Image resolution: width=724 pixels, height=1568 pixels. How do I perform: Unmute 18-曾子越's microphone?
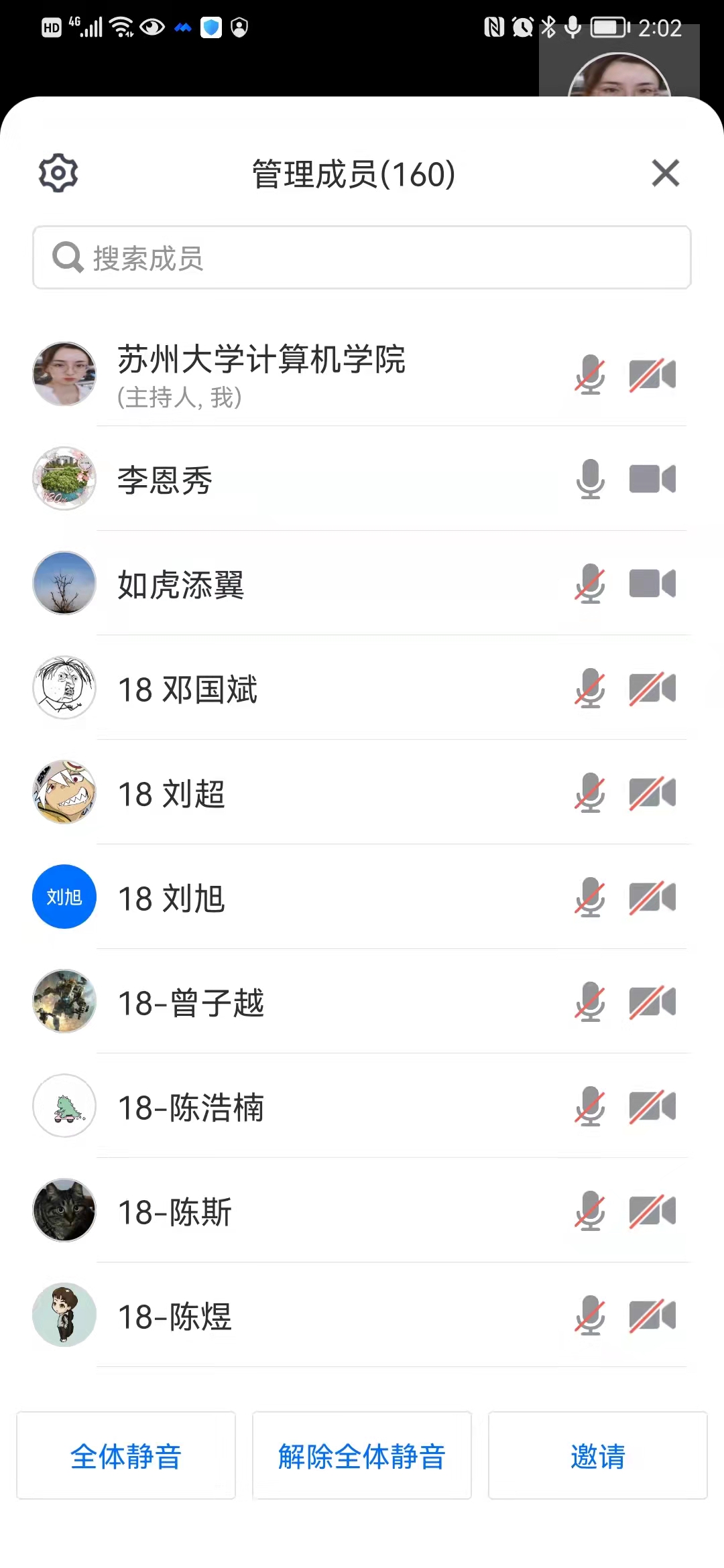[590, 1002]
